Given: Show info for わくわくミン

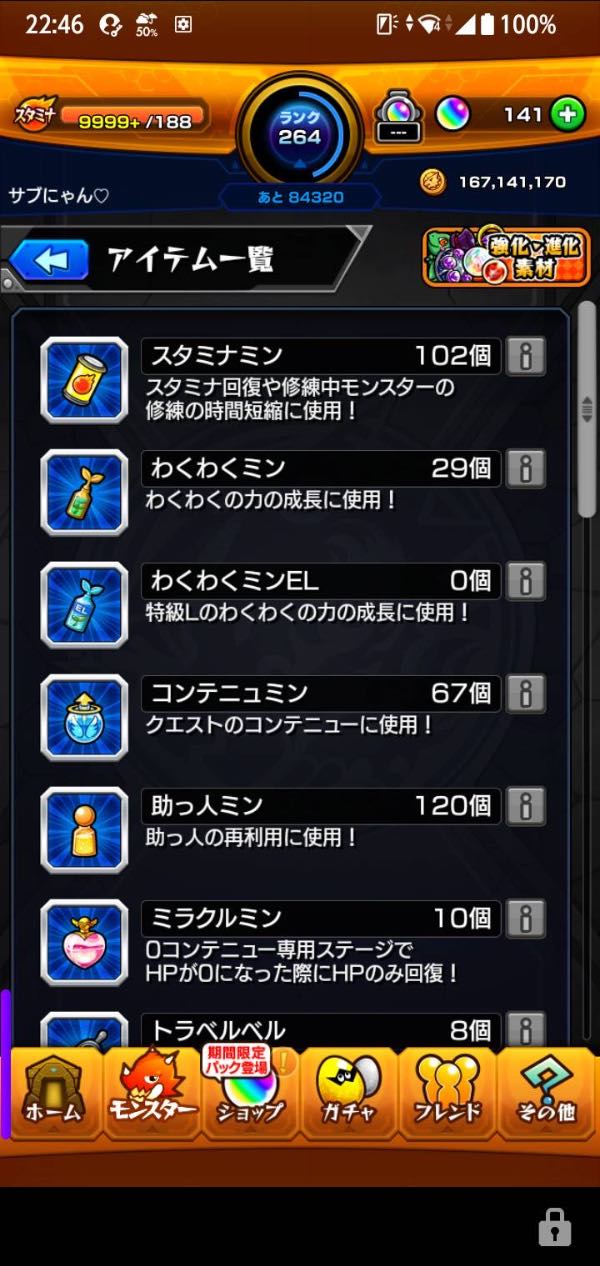Looking at the screenshot, I should 526,467.
